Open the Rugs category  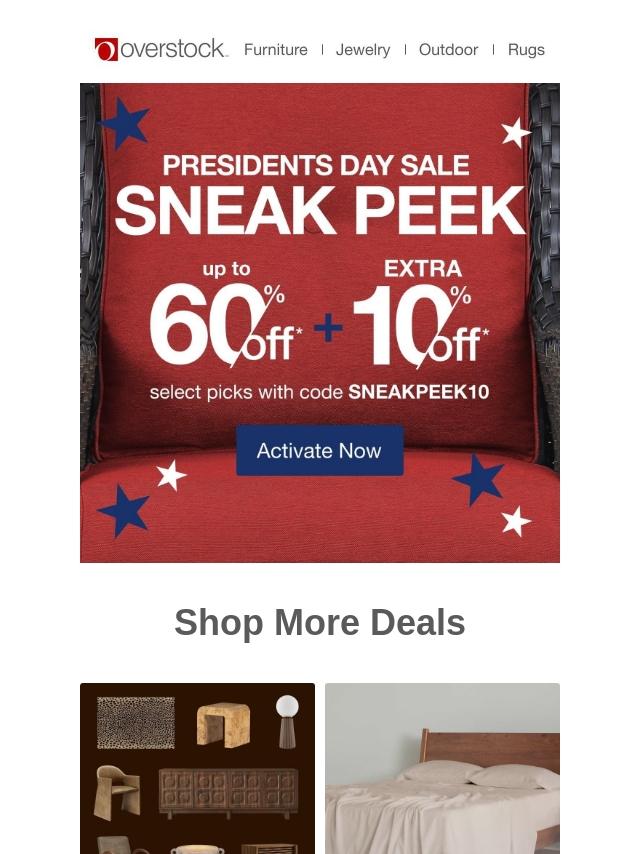click(x=526, y=49)
